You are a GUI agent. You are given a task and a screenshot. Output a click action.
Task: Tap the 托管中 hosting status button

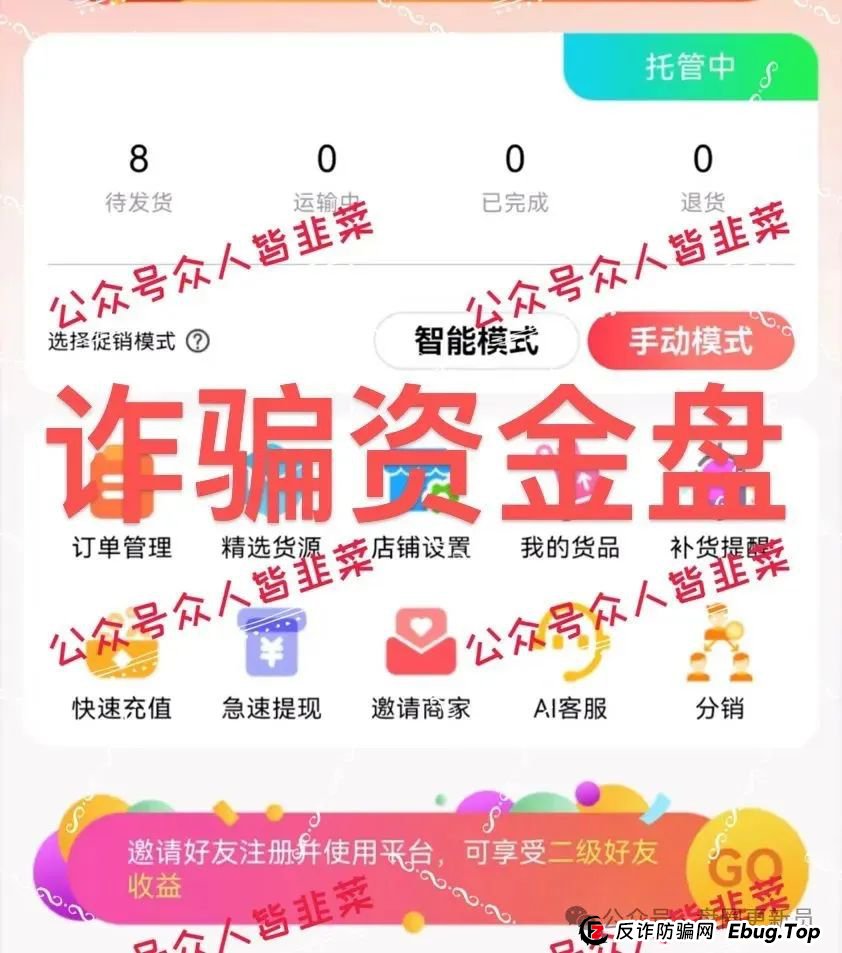tap(692, 67)
